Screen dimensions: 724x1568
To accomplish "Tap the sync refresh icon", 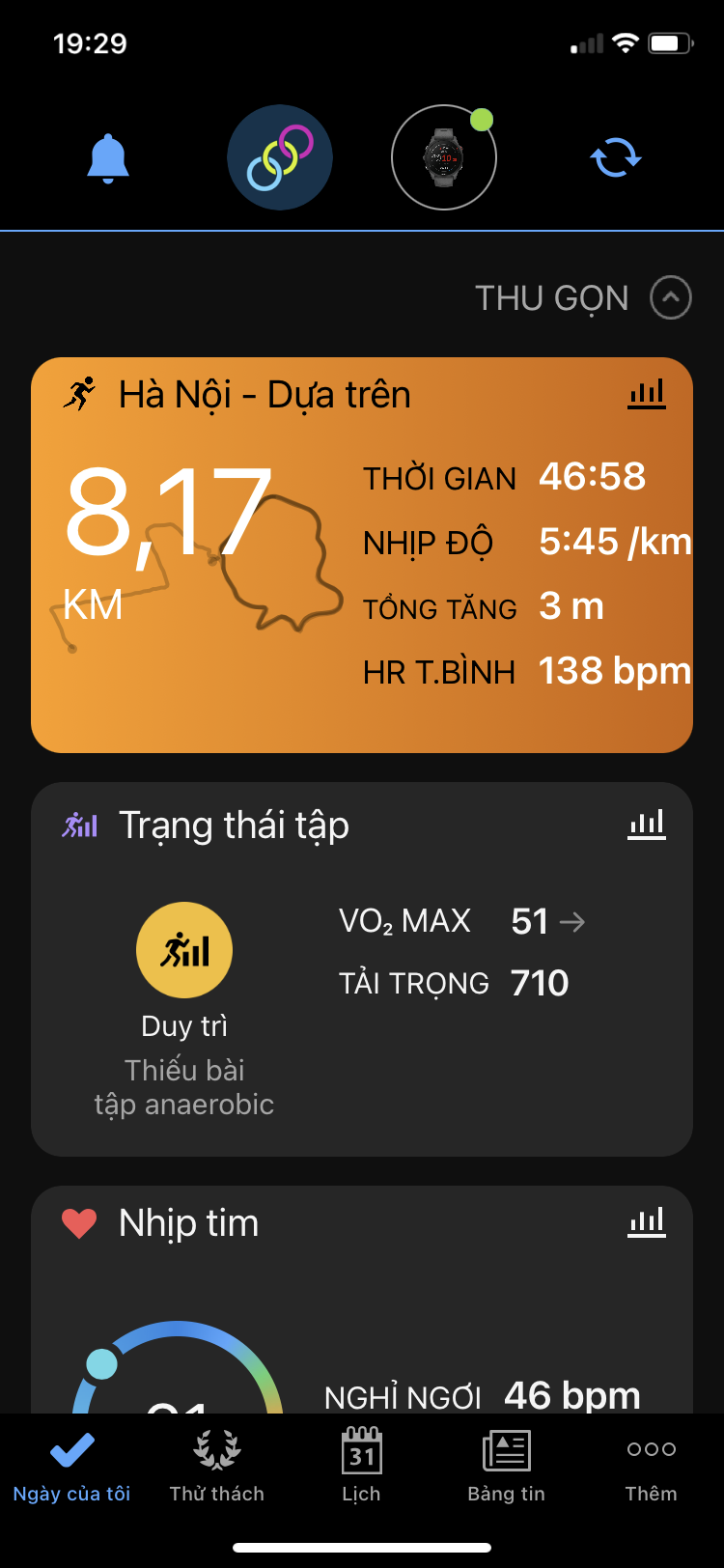I will pos(616,157).
